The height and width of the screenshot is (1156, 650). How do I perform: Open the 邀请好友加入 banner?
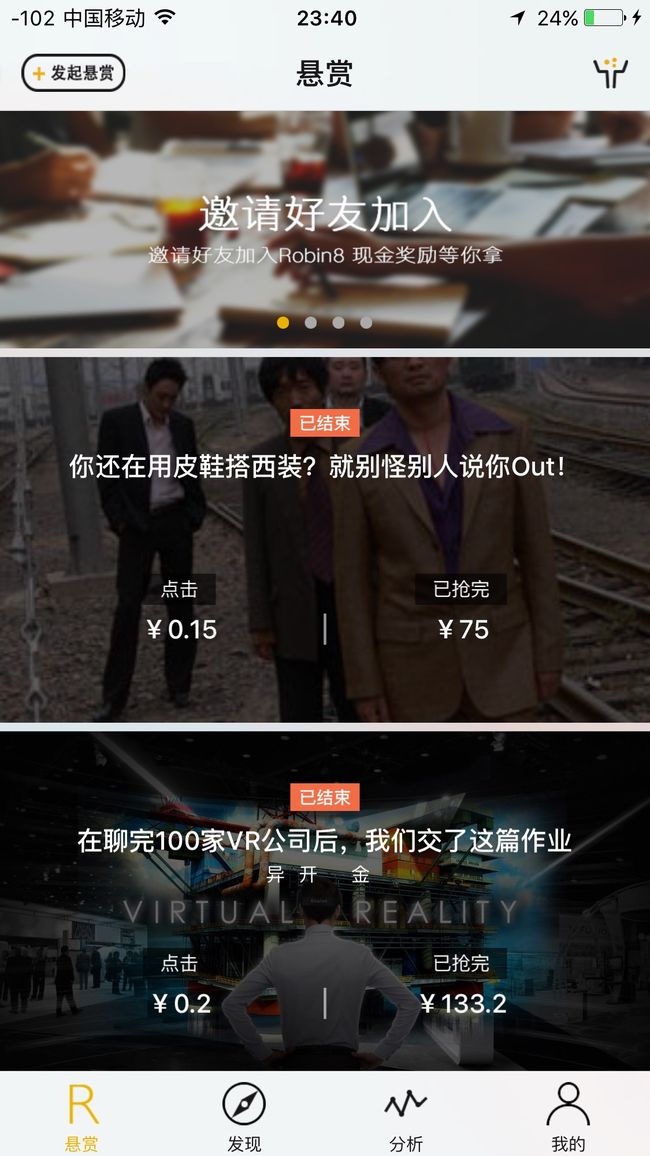[325, 229]
